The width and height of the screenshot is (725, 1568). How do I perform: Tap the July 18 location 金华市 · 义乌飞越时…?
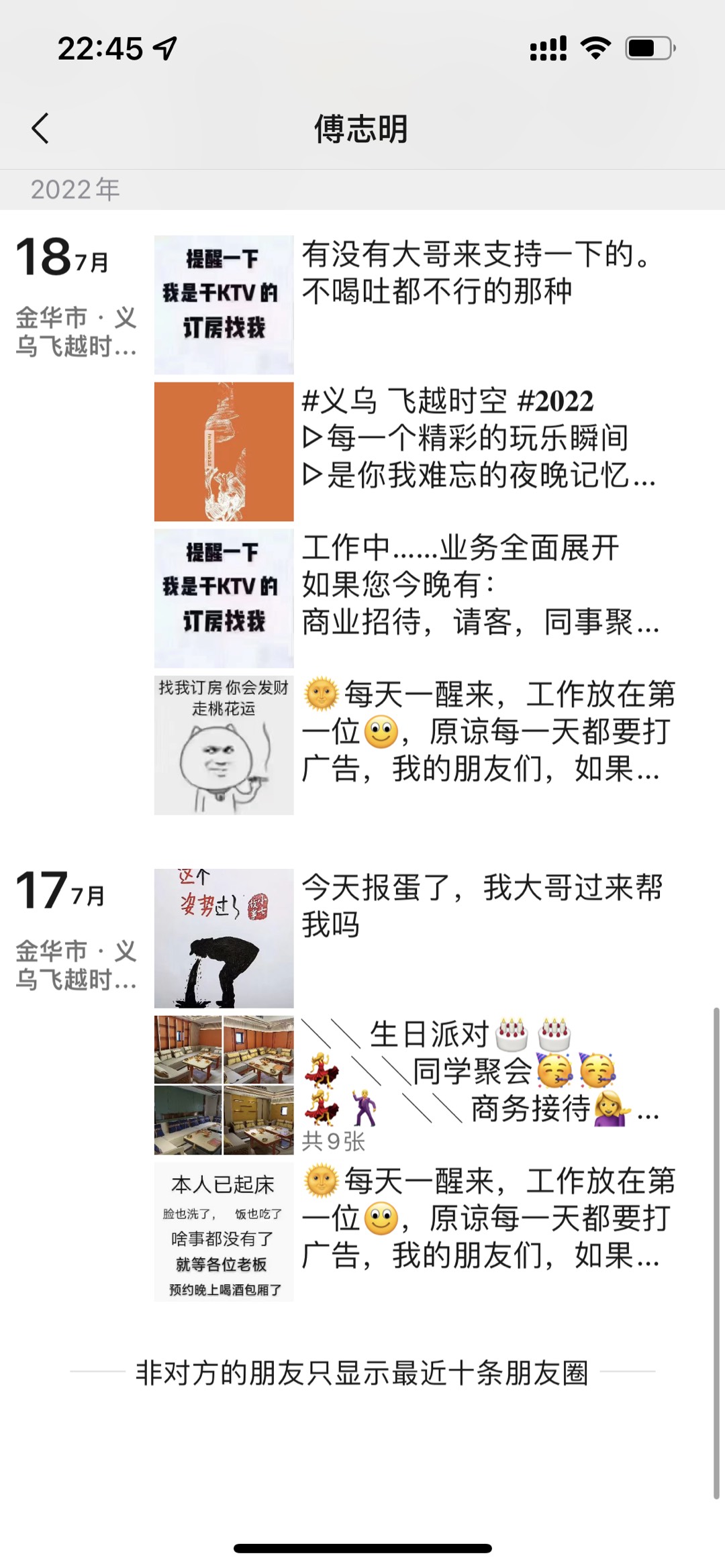[76, 331]
